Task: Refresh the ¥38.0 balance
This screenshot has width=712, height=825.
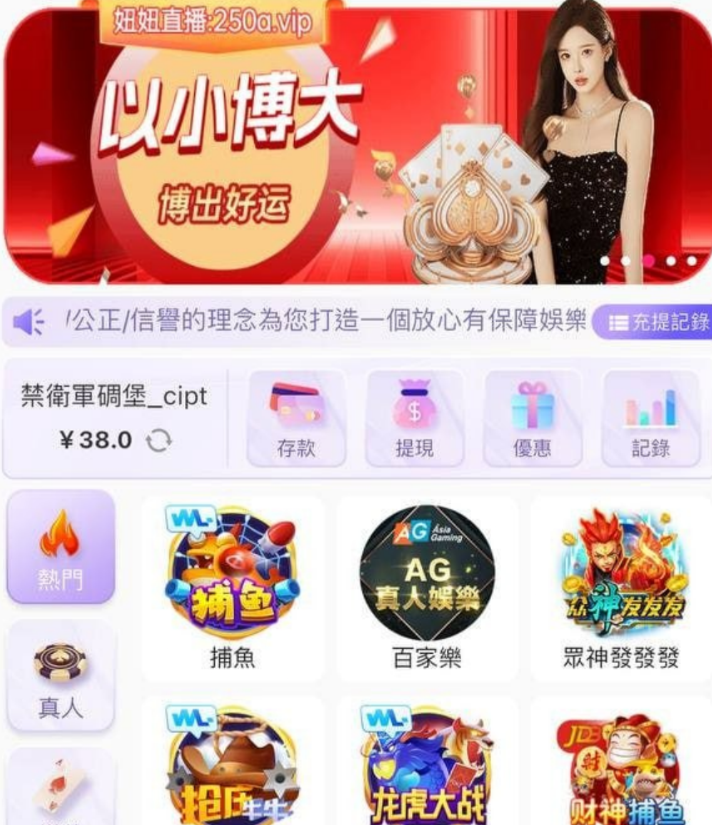Action: (x=159, y=440)
